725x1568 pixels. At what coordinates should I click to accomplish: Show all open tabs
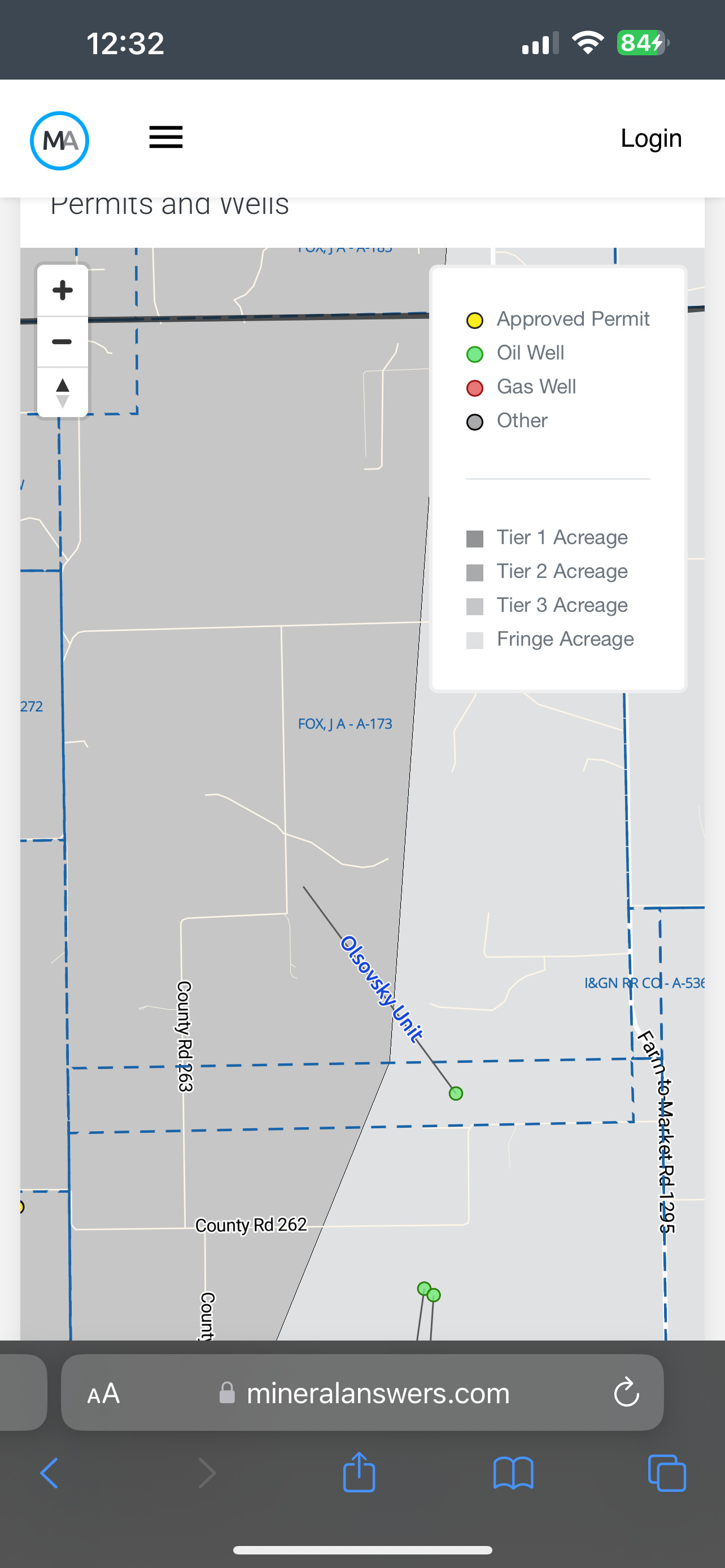(x=667, y=1473)
